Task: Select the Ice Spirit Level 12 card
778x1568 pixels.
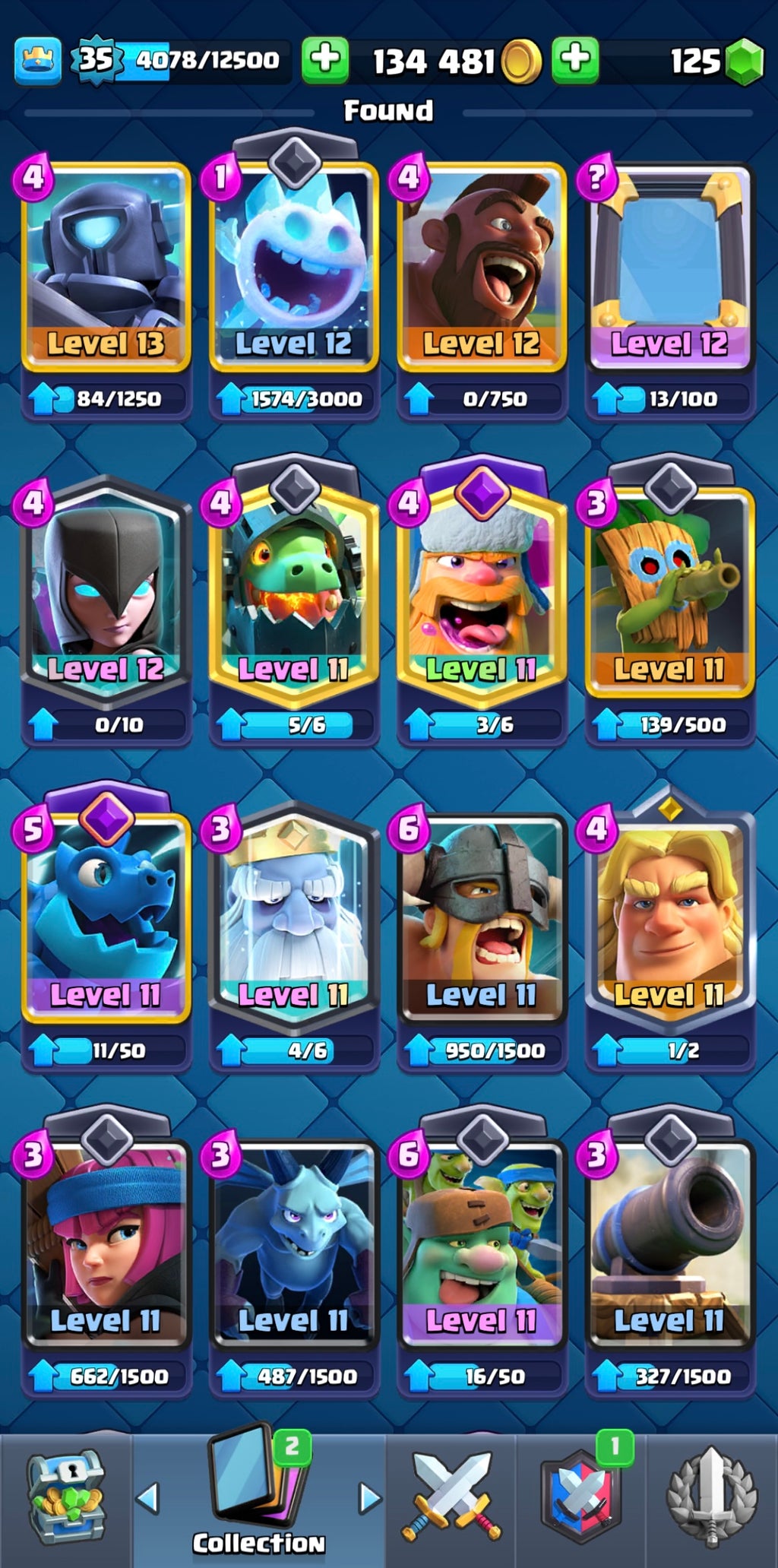Action: coord(294,266)
